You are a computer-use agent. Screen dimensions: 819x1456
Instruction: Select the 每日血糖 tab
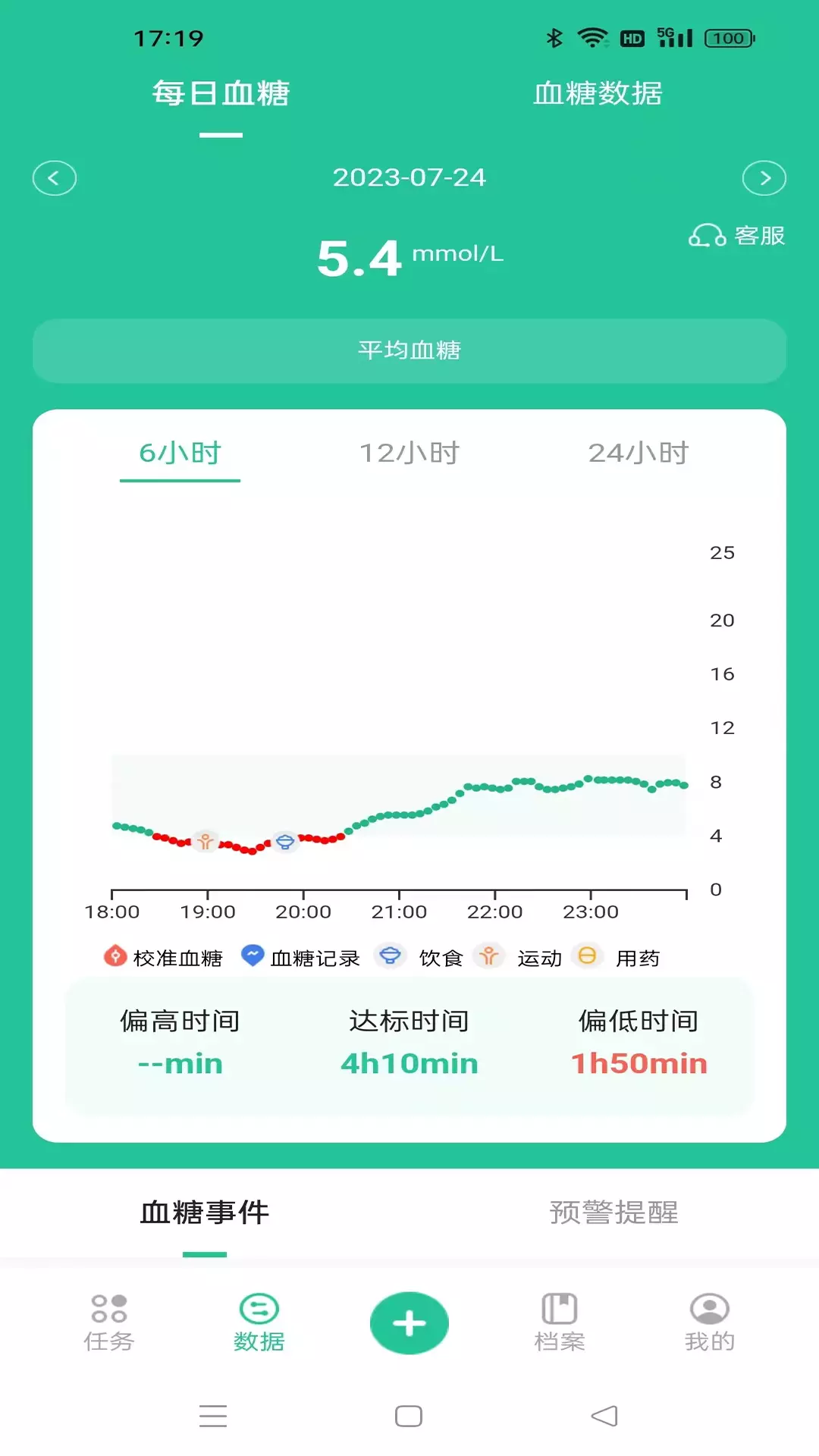221,93
